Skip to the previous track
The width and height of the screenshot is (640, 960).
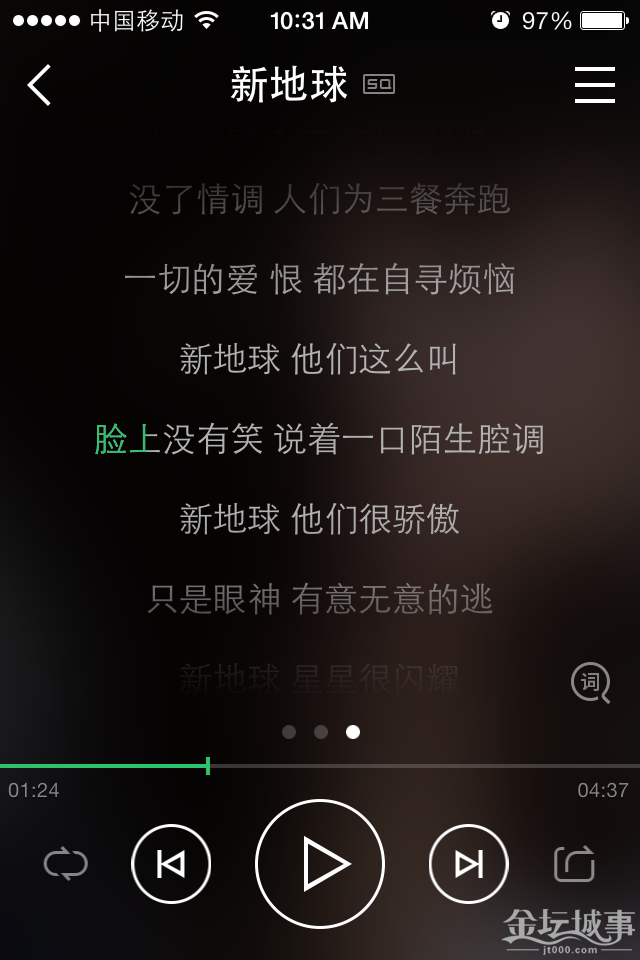tap(171, 863)
